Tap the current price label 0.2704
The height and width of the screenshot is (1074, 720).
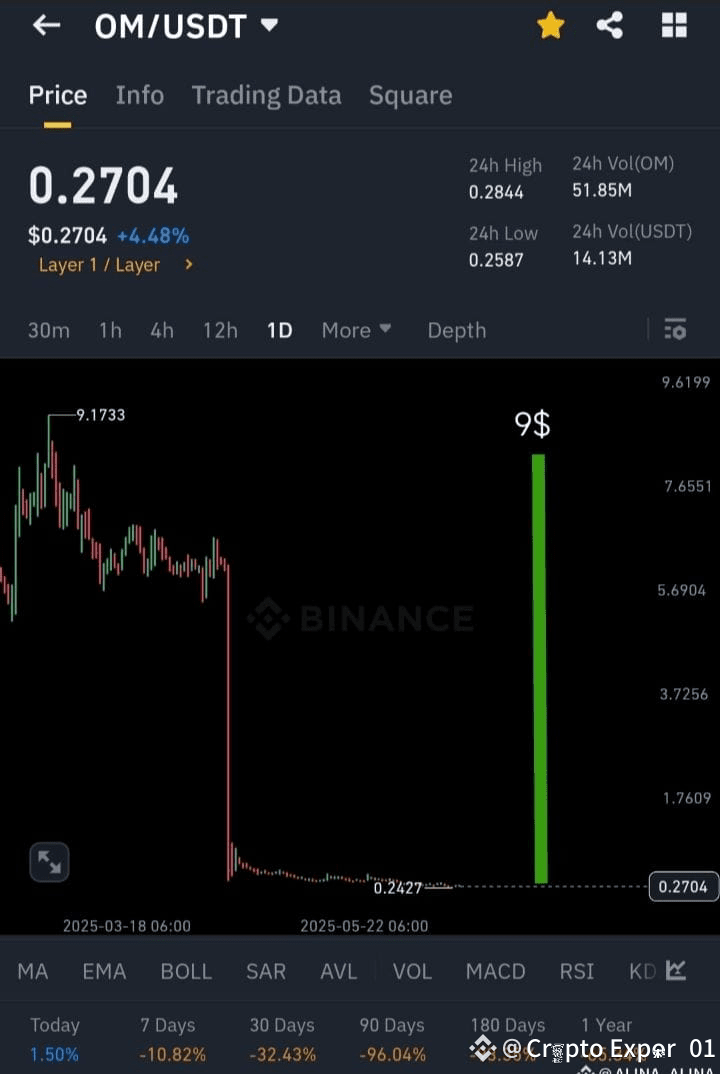point(683,886)
